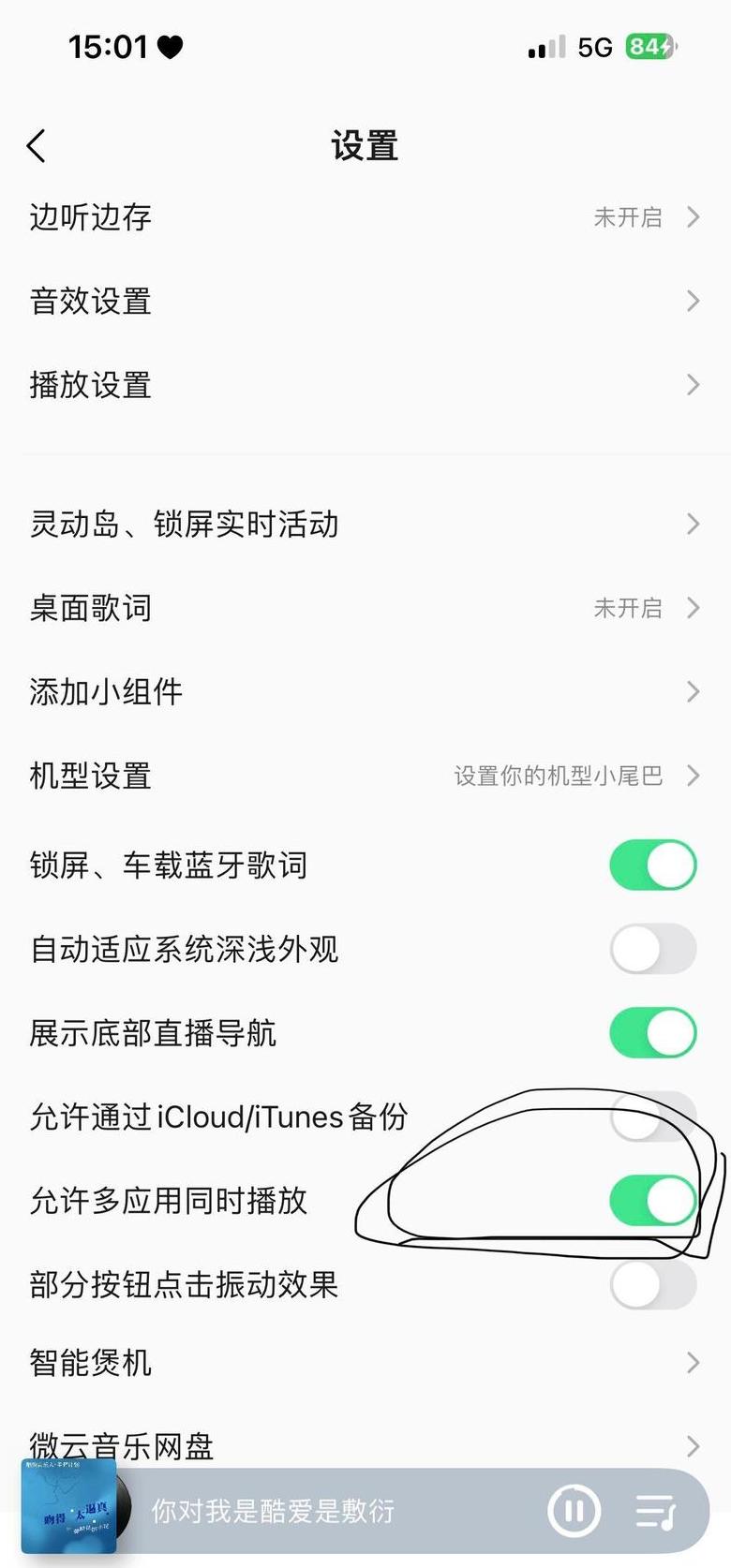The width and height of the screenshot is (731, 1568).
Task: Turn off 允许多应用同时播放
Action: coord(652,1201)
